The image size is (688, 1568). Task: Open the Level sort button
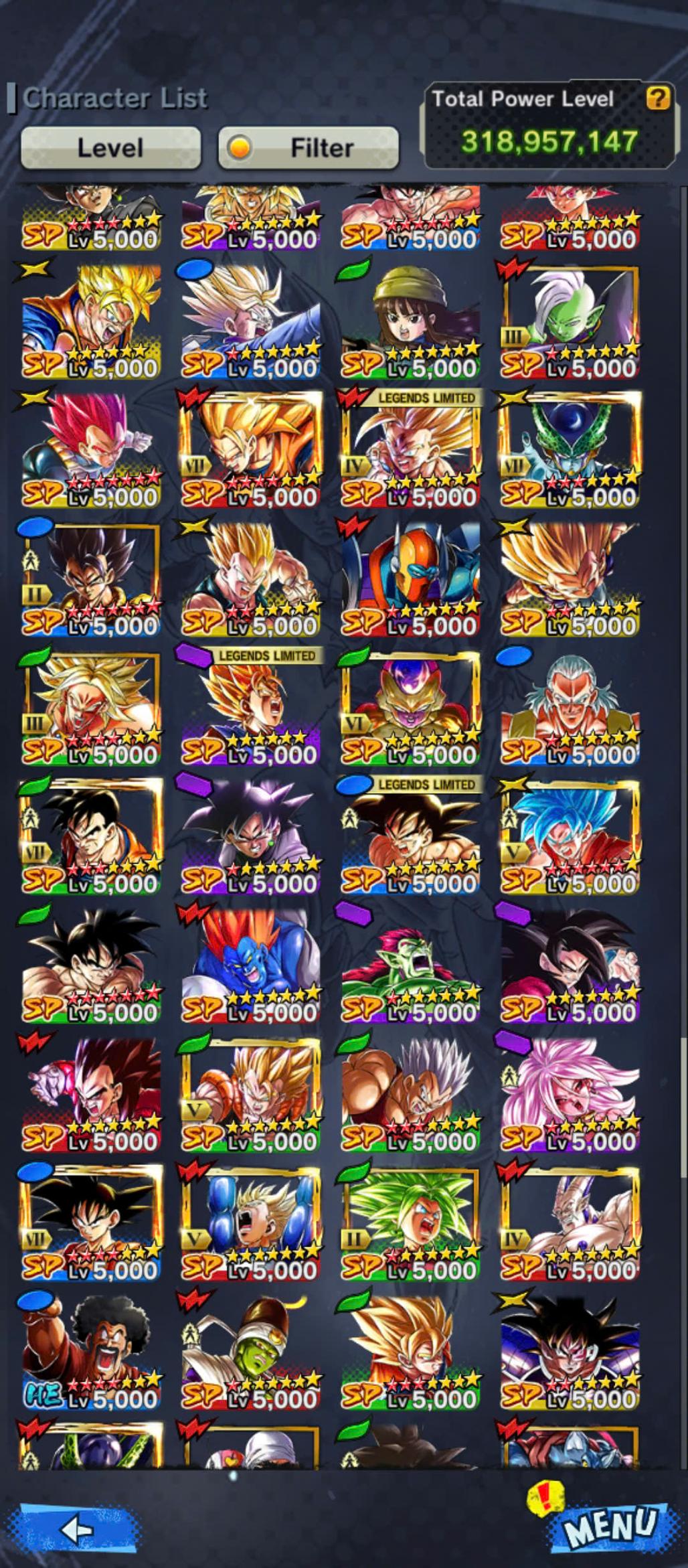[110, 148]
